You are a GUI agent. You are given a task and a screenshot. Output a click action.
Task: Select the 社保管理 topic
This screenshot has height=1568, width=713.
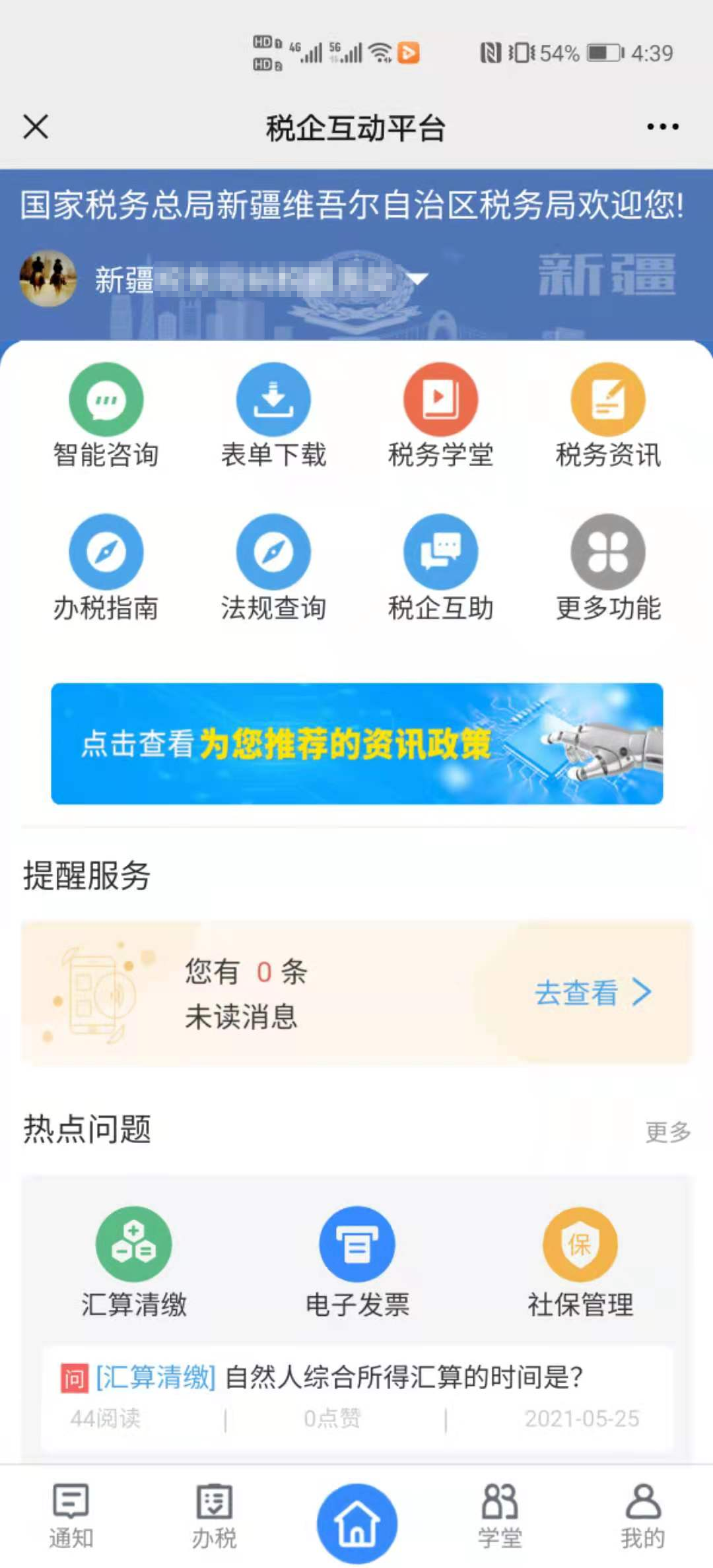[580, 1262]
